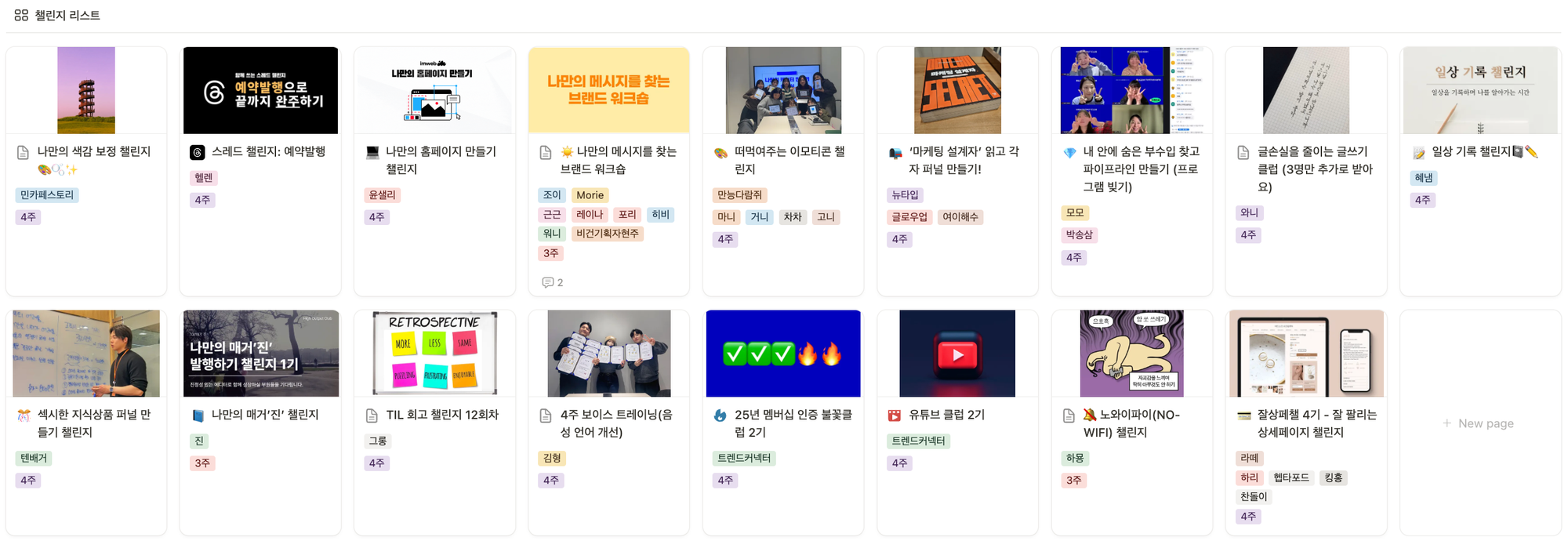Open the 잘상페챌 4기 상세페이지 챌린지 card

click(1316, 415)
